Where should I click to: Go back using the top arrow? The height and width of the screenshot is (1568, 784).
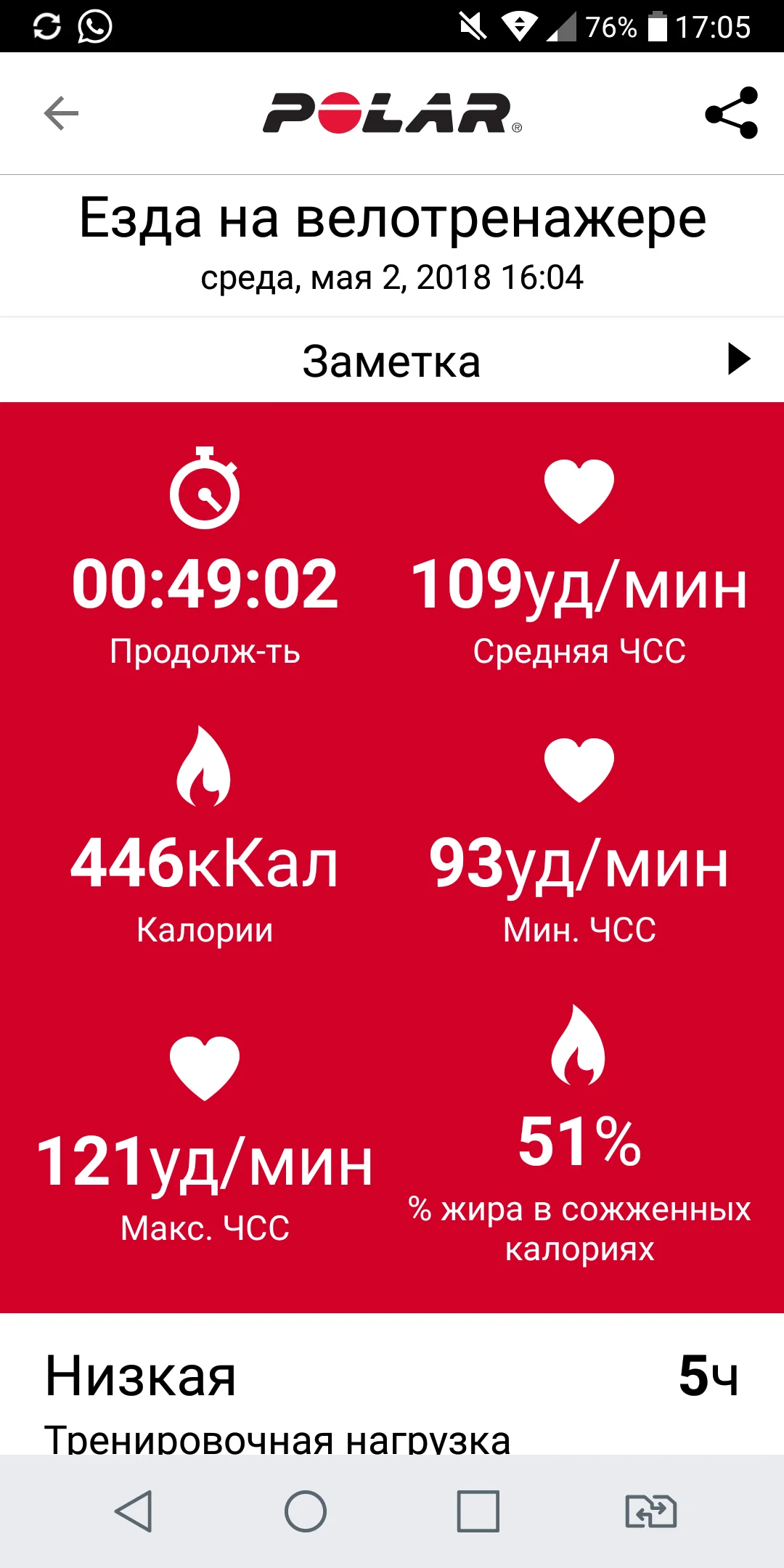click(x=61, y=113)
